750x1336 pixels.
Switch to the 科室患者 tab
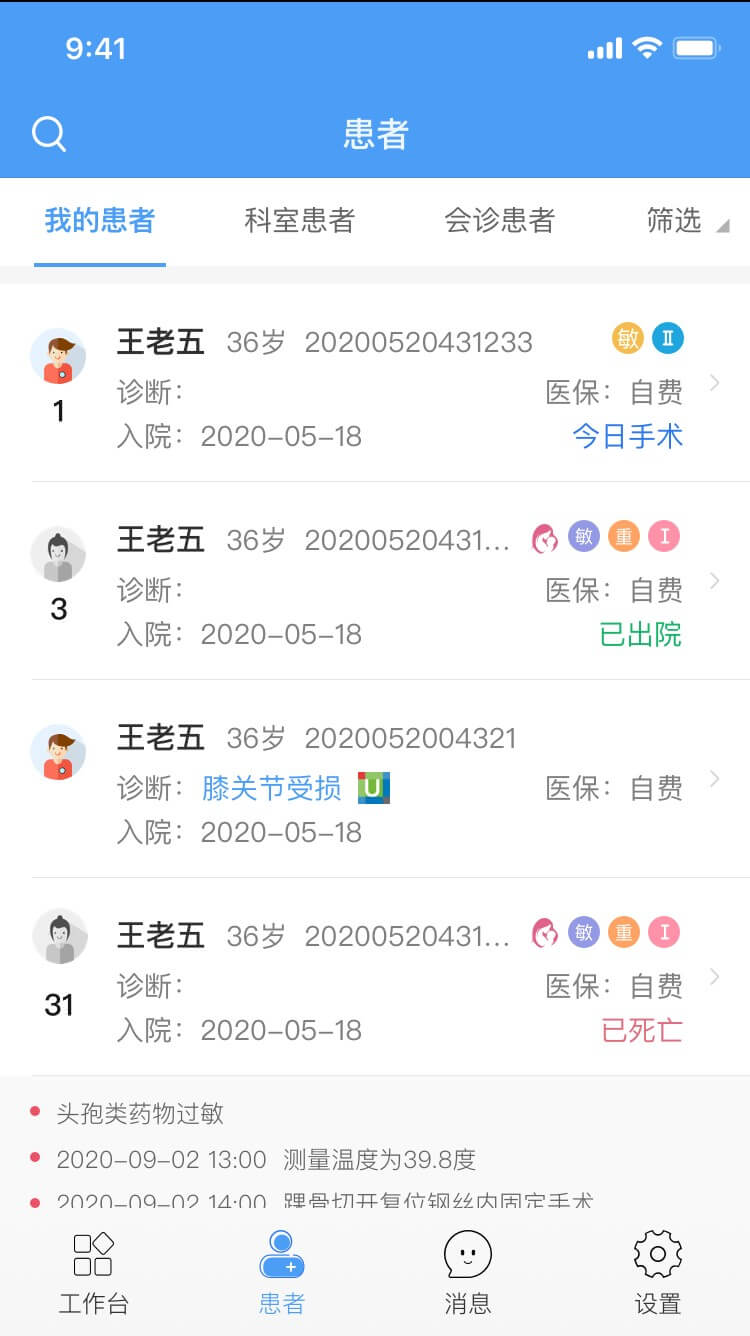299,221
